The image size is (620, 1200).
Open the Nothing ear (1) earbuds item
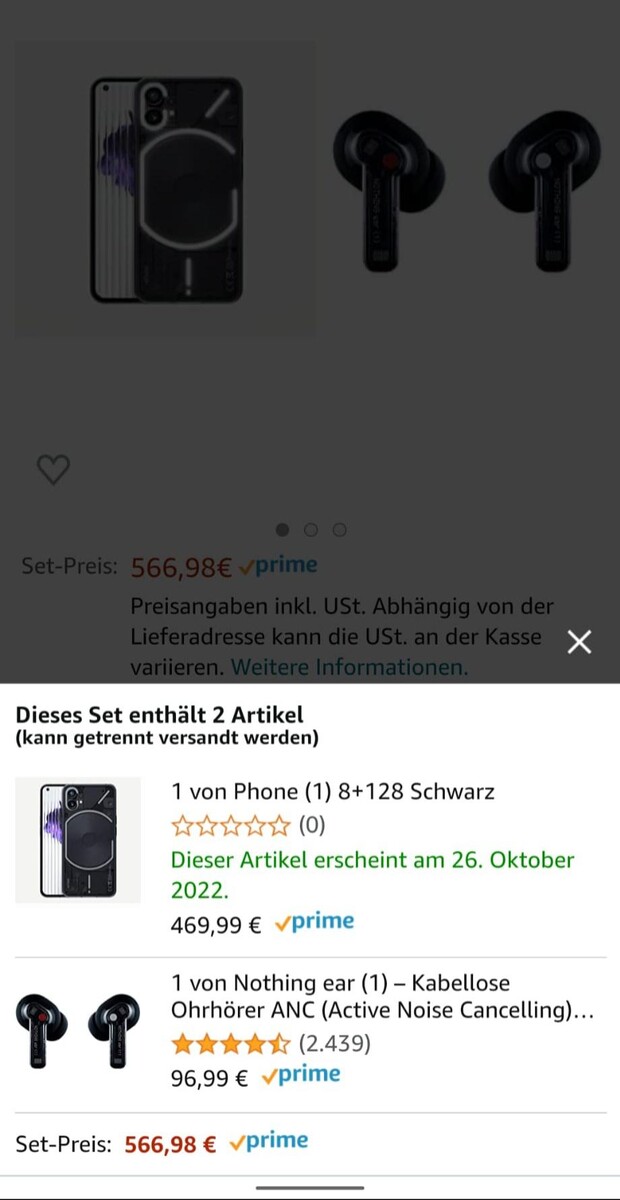point(383,996)
